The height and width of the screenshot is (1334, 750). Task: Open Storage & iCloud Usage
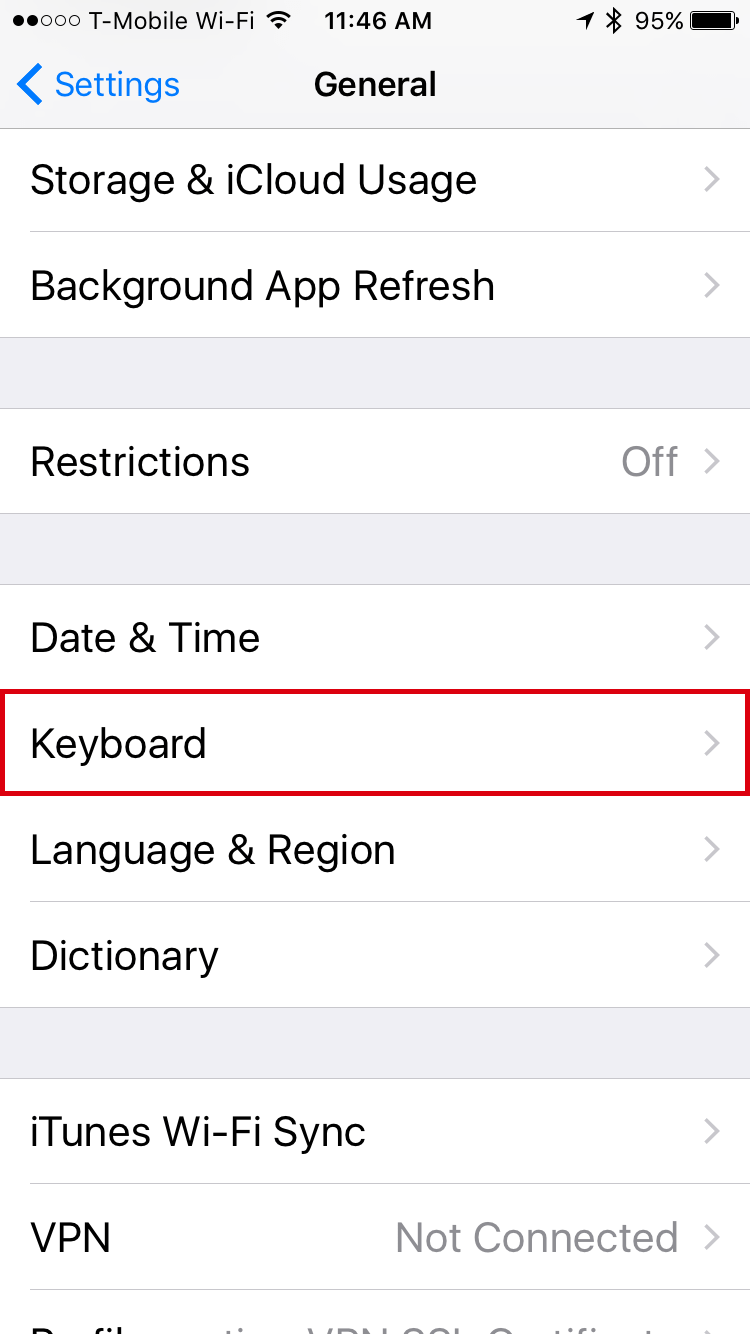[375, 180]
